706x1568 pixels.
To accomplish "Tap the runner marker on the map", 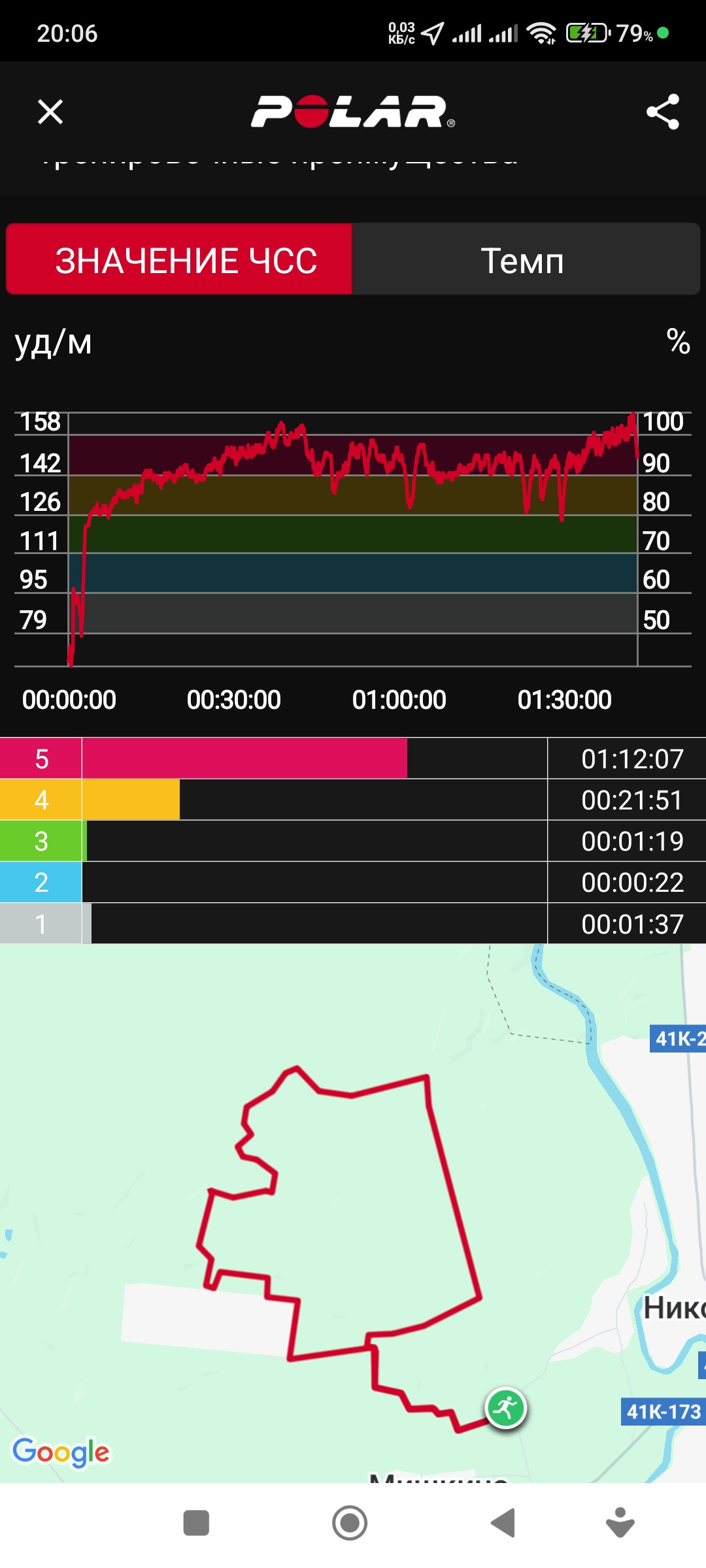I will (505, 1408).
